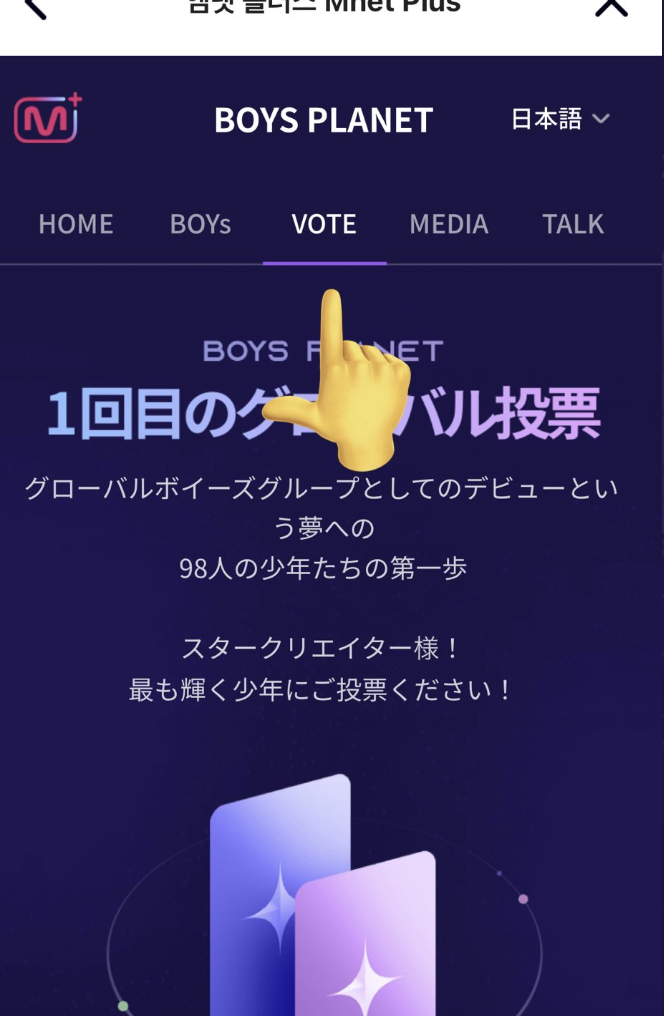
Task: Close the Mnet Plus webview
Action: [611, 8]
